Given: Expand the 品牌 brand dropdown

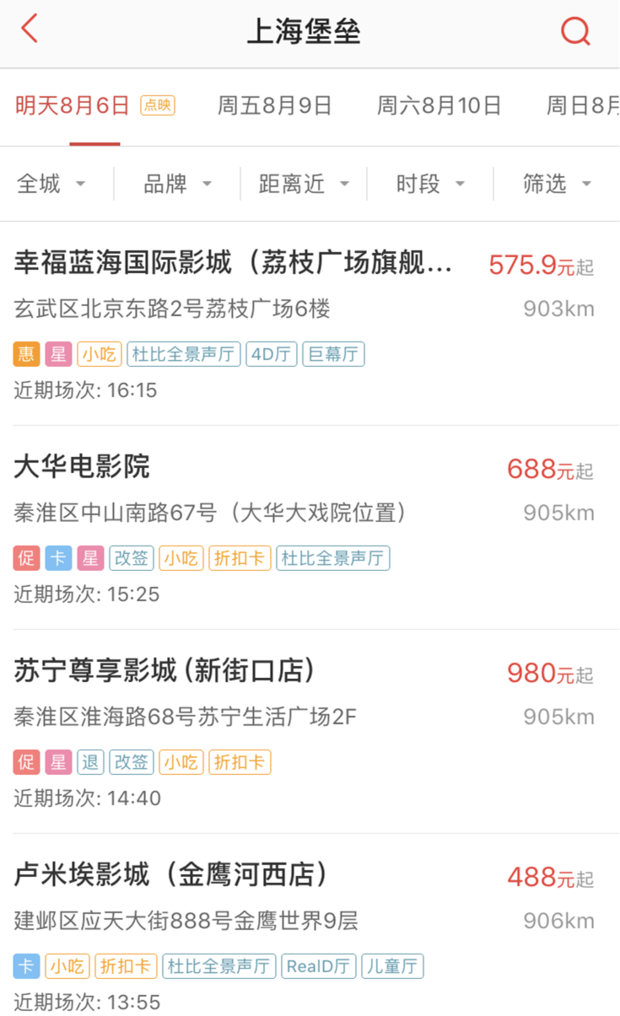Looking at the screenshot, I should (x=178, y=184).
